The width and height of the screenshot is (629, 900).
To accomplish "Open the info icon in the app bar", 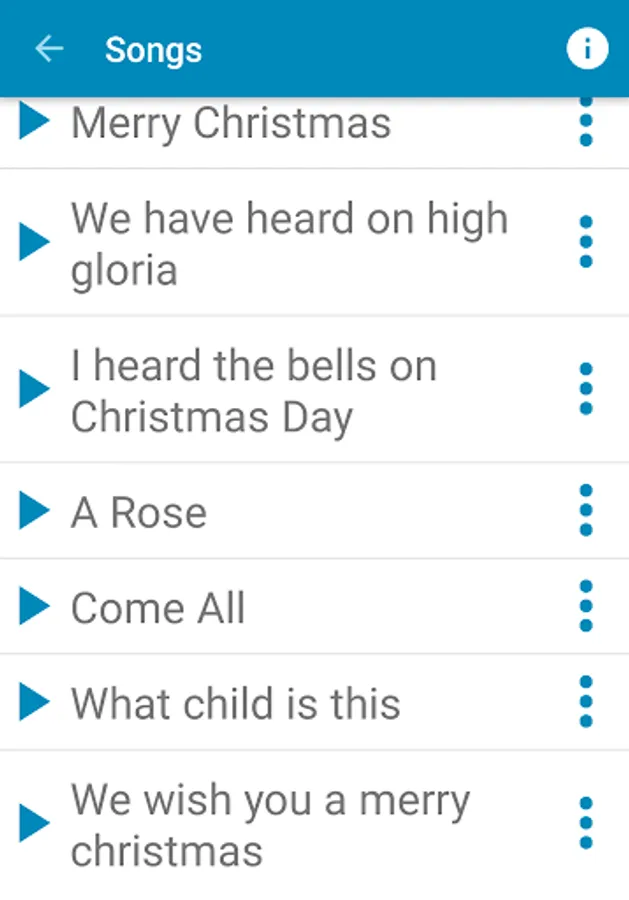I will [587, 49].
